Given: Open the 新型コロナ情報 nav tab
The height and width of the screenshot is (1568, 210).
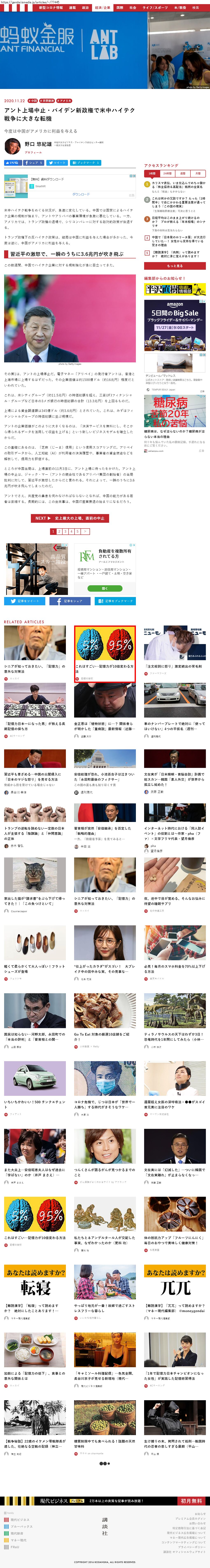Looking at the screenshot, I should click(x=50, y=8).
